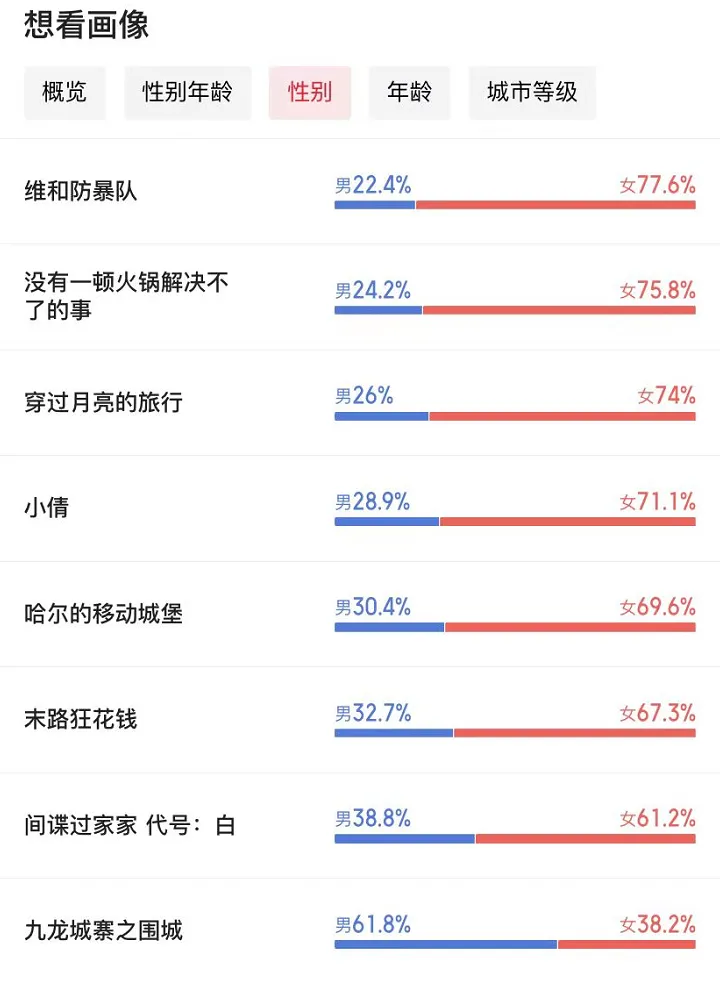
Task: Switch to the 城市等级 tab
Action: (x=532, y=93)
